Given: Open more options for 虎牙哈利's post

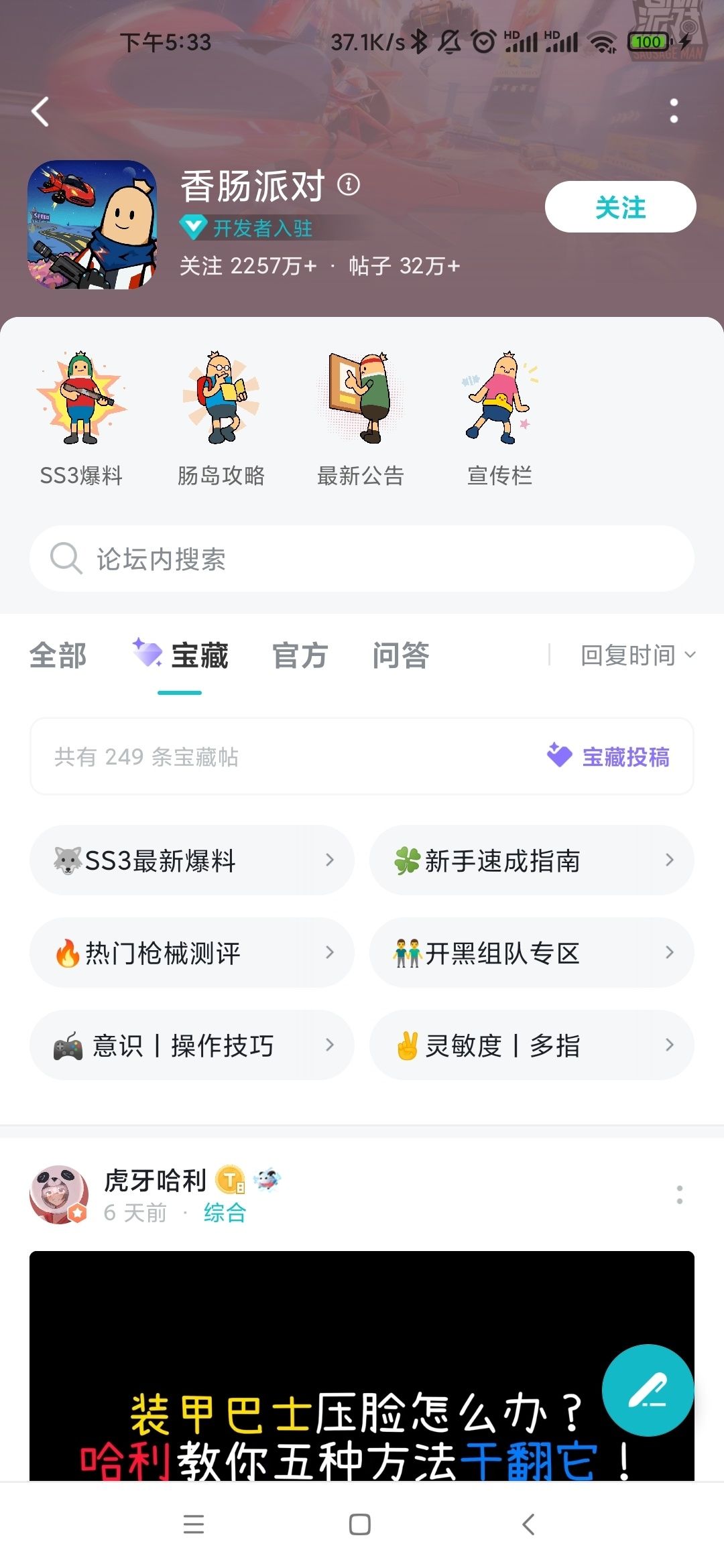Looking at the screenshot, I should pyautogui.click(x=679, y=1195).
